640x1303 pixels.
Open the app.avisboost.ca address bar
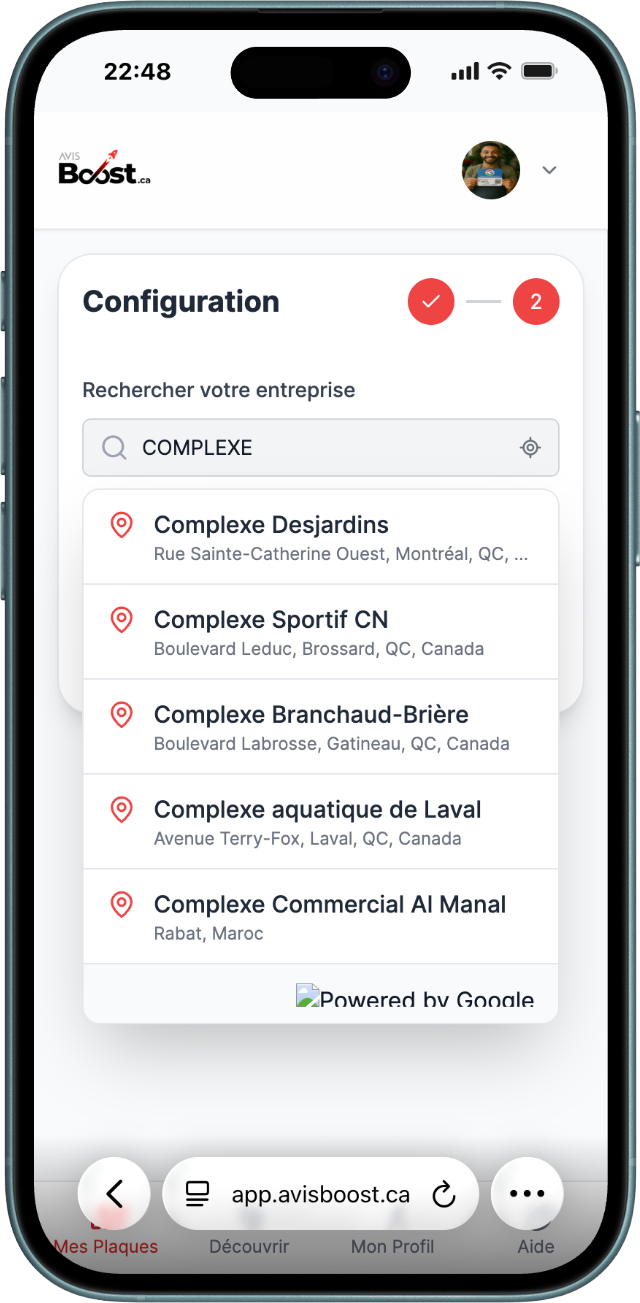point(320,1194)
